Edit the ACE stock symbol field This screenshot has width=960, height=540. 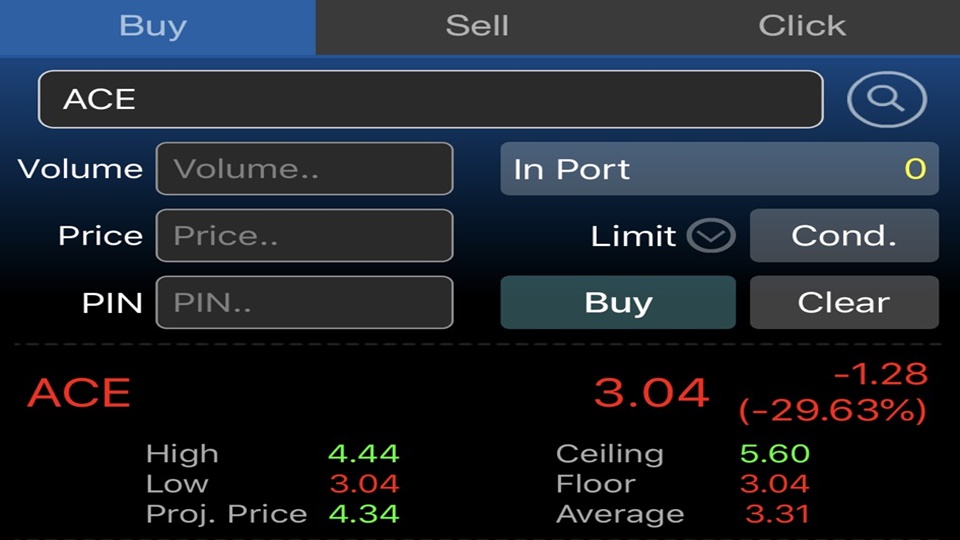click(x=430, y=99)
